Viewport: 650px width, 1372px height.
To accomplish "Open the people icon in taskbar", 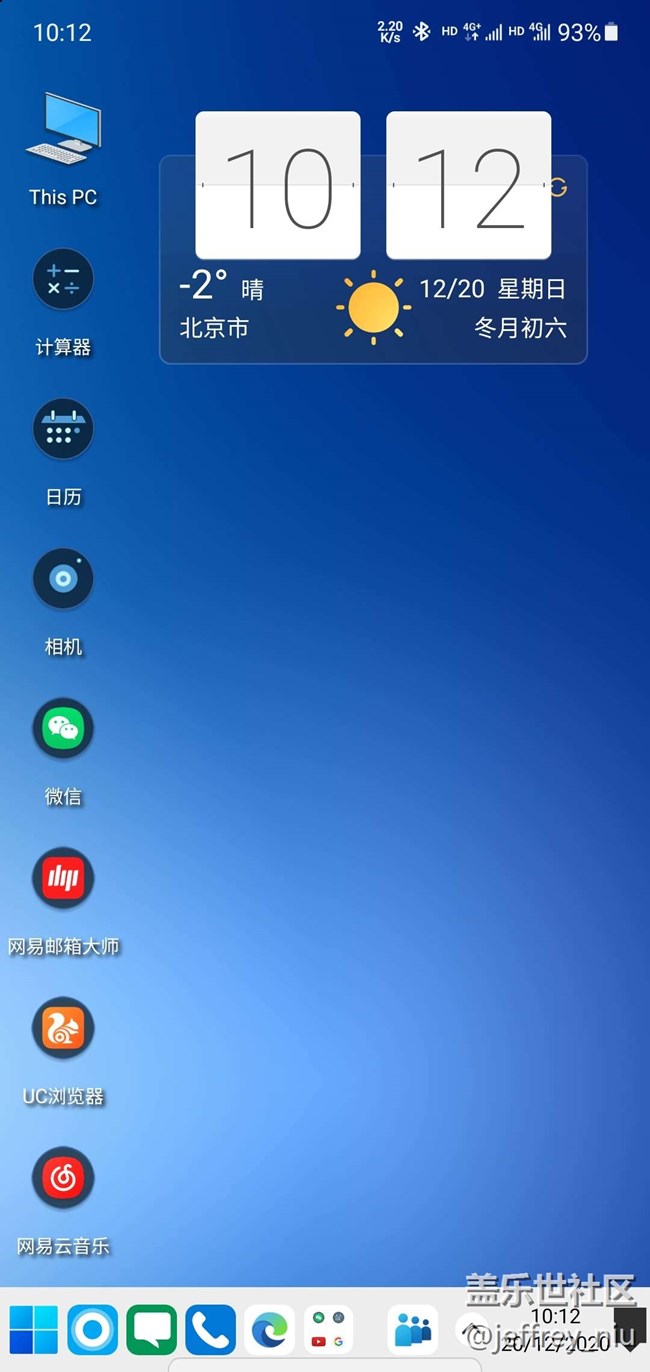I will (x=412, y=1330).
